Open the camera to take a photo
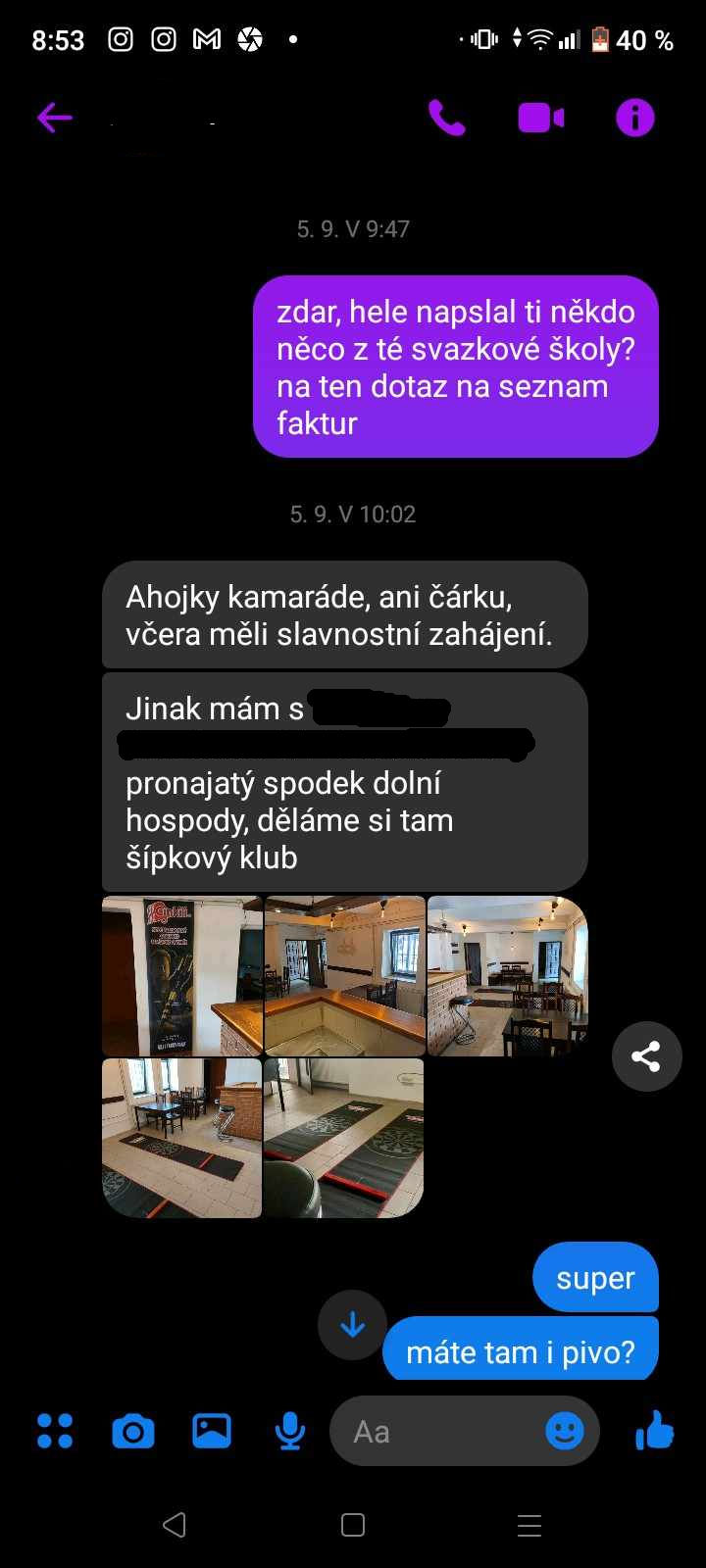The width and height of the screenshot is (706, 1568). coord(133,1432)
